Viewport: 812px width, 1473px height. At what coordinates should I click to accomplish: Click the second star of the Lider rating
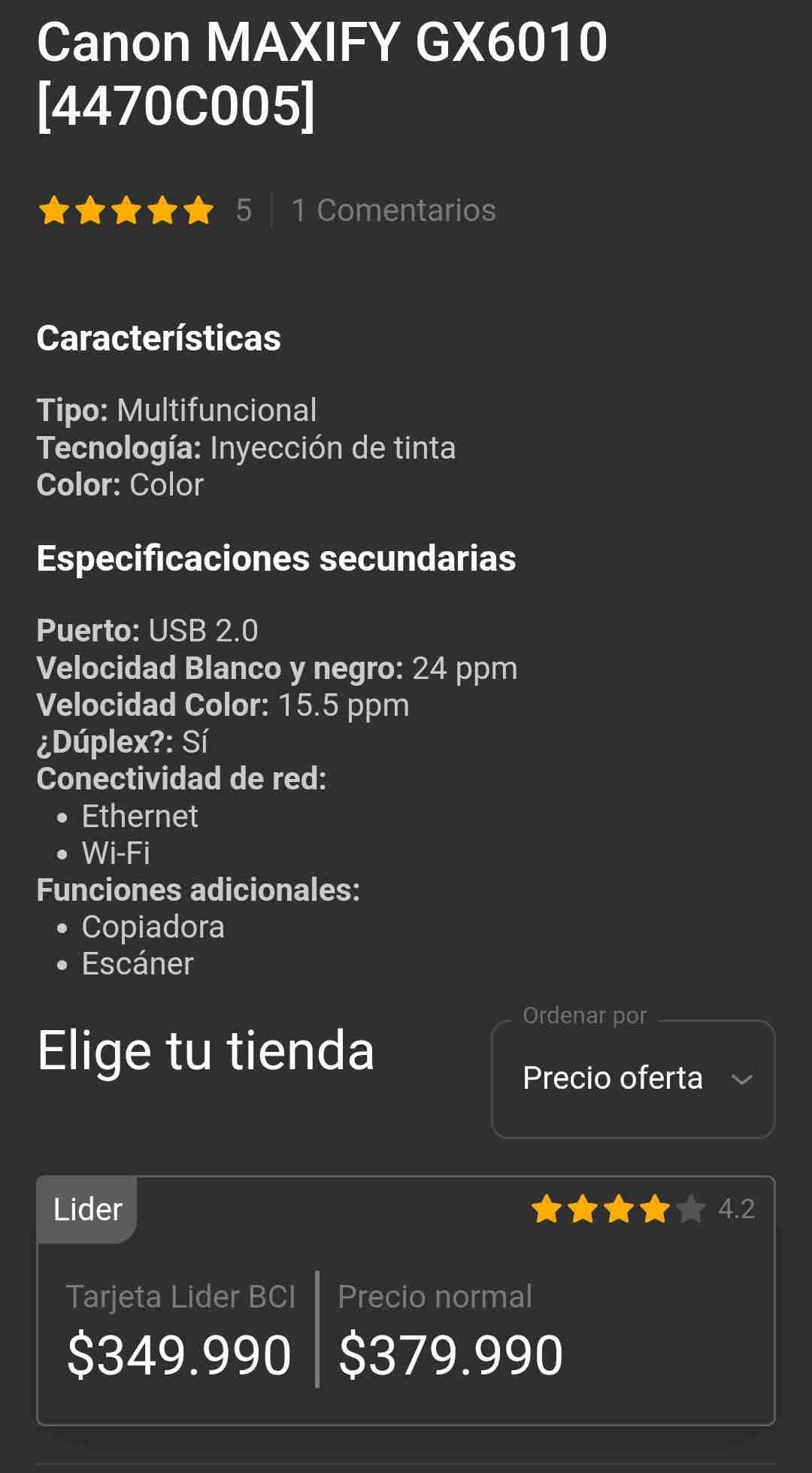[x=583, y=1207]
